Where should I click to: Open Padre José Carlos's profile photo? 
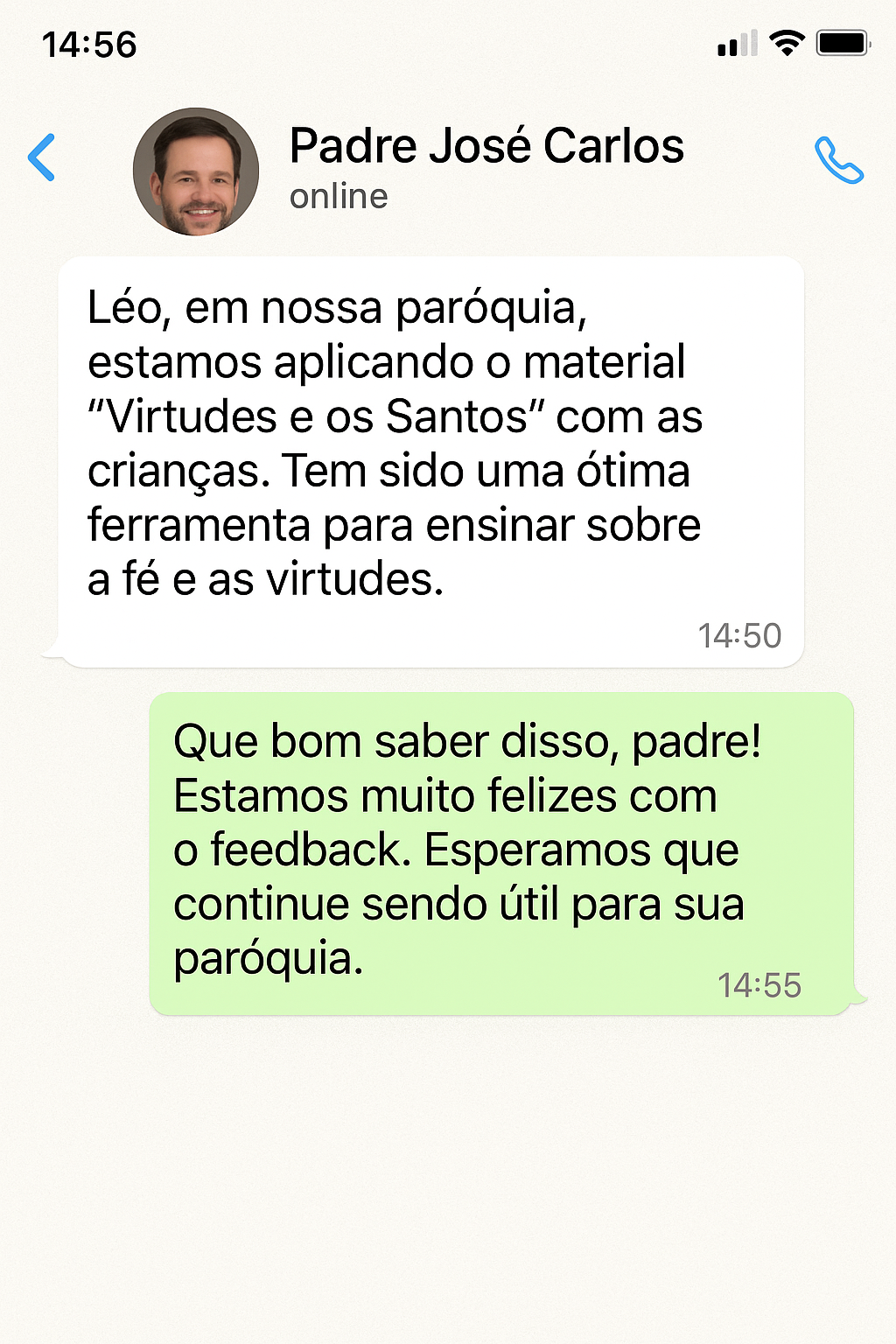tap(196, 171)
